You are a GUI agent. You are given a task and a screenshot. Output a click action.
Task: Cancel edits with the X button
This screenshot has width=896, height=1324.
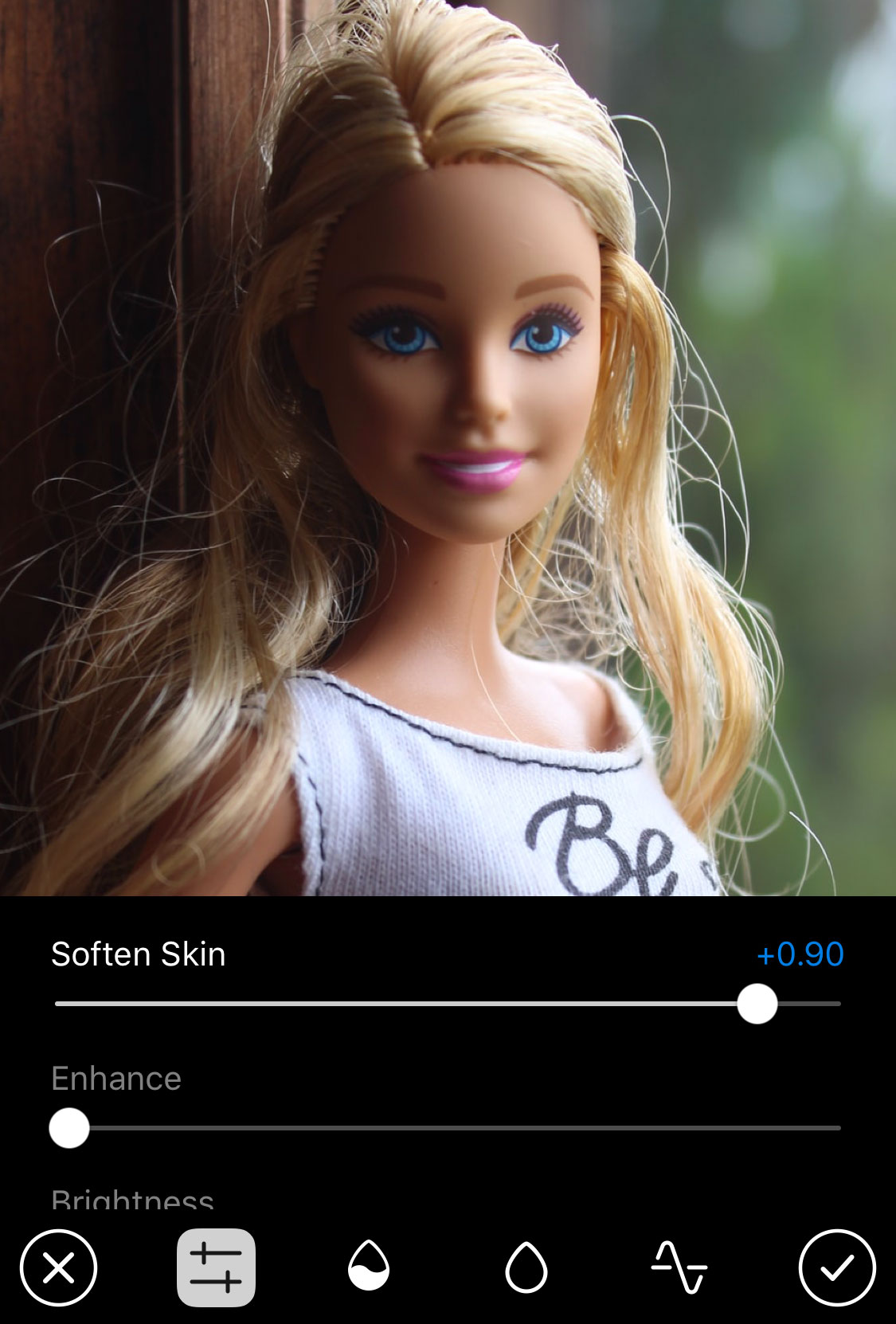click(58, 1267)
